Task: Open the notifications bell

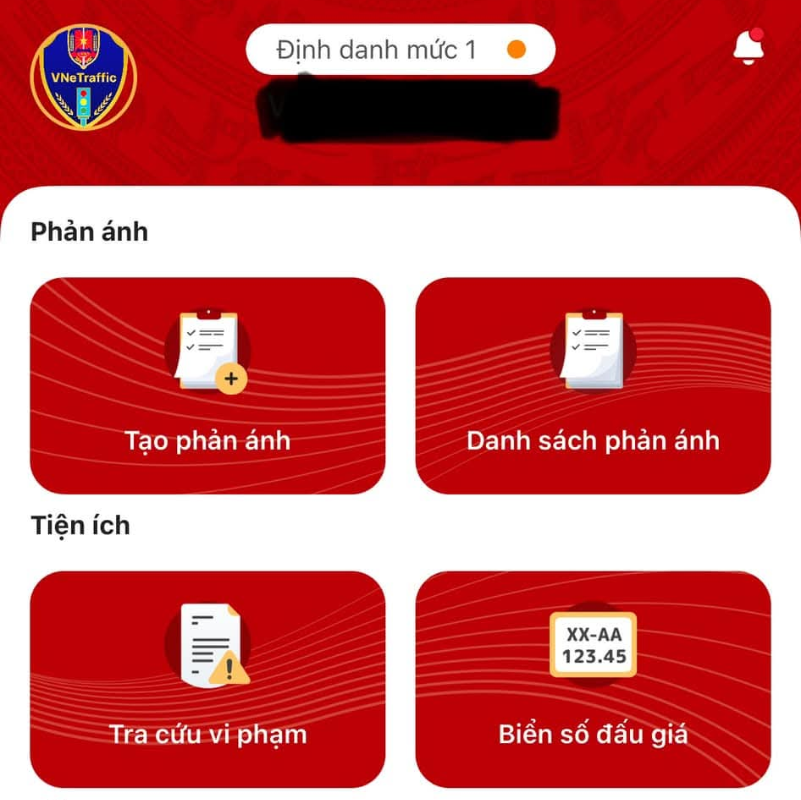Action: click(748, 47)
